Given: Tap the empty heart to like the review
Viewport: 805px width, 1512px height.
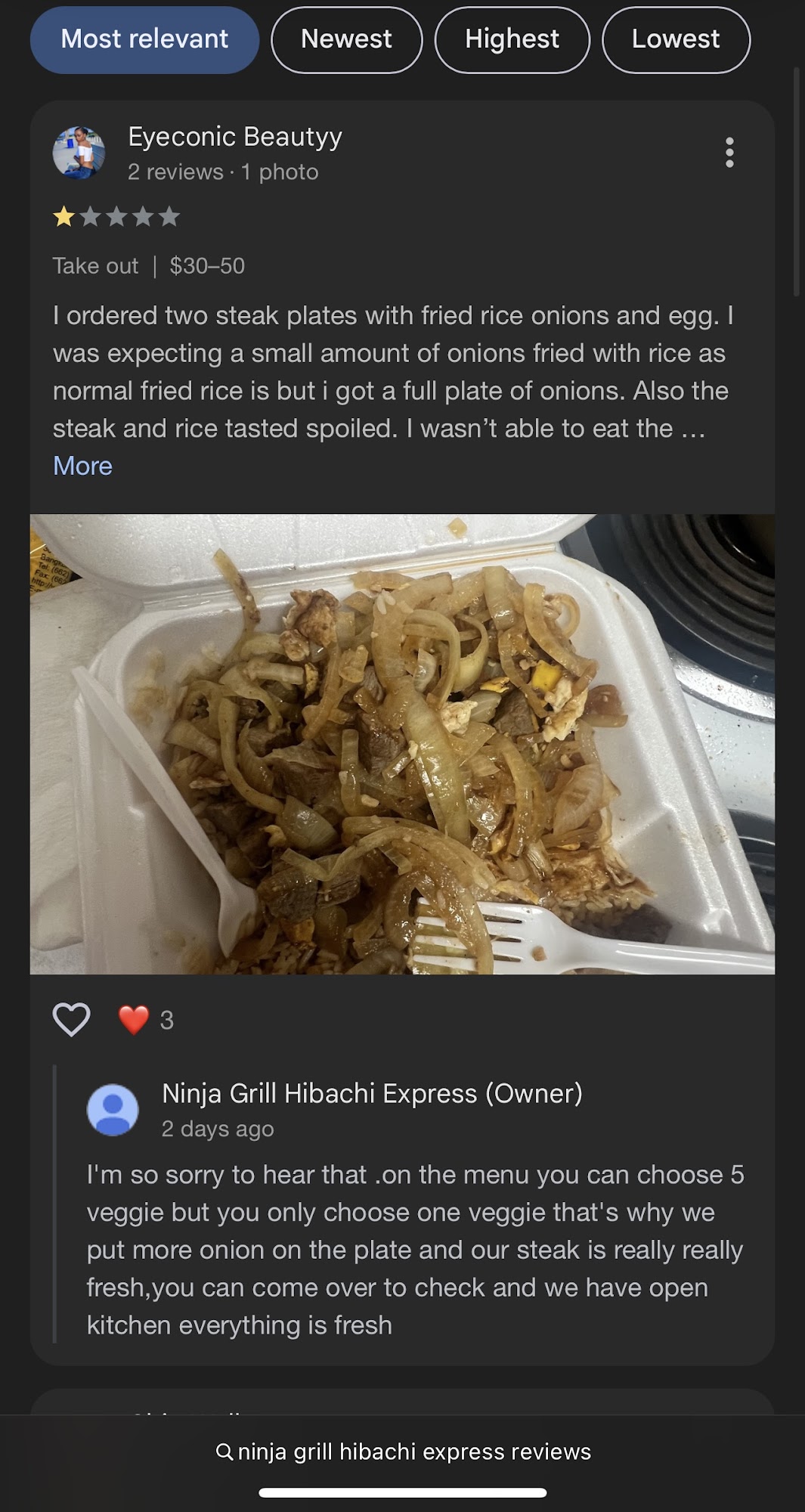Looking at the screenshot, I should click(70, 1020).
